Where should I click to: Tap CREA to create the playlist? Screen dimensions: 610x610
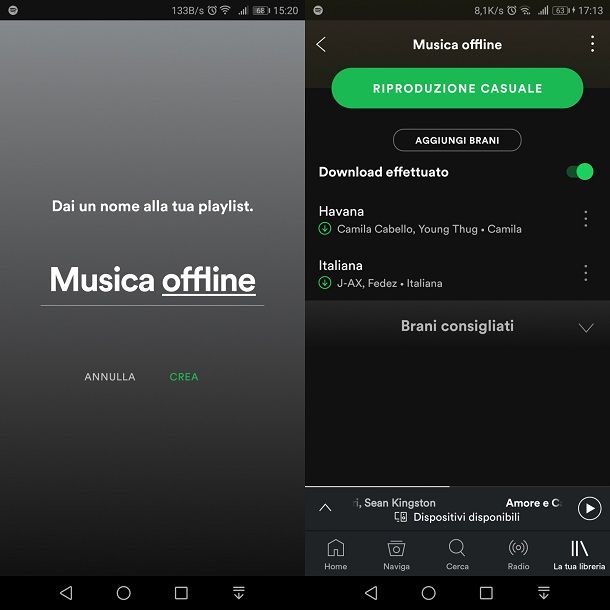click(184, 377)
